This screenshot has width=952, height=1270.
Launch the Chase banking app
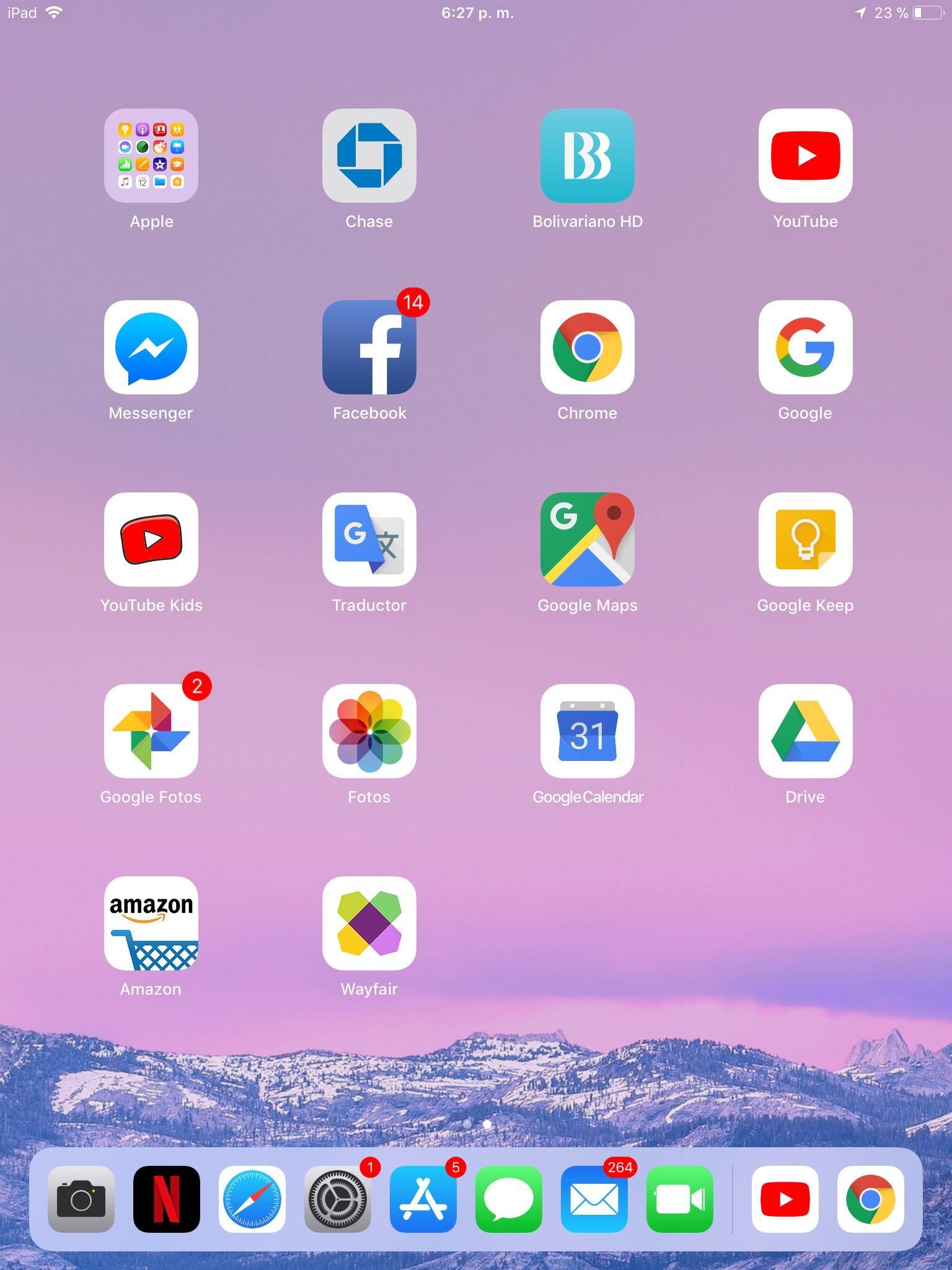coord(369,156)
